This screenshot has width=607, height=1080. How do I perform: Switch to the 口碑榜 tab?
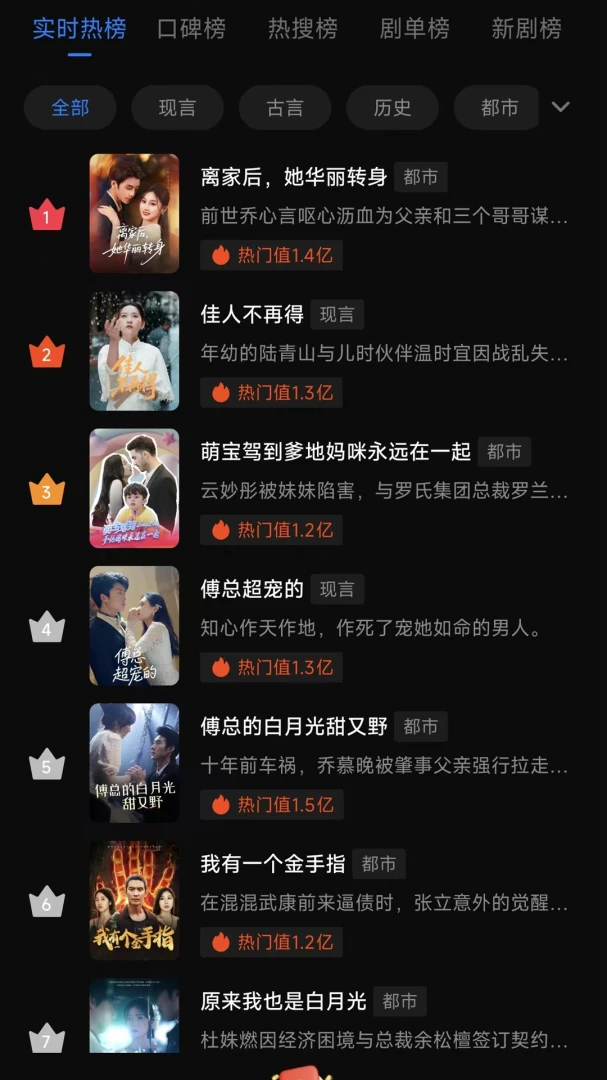click(x=191, y=29)
